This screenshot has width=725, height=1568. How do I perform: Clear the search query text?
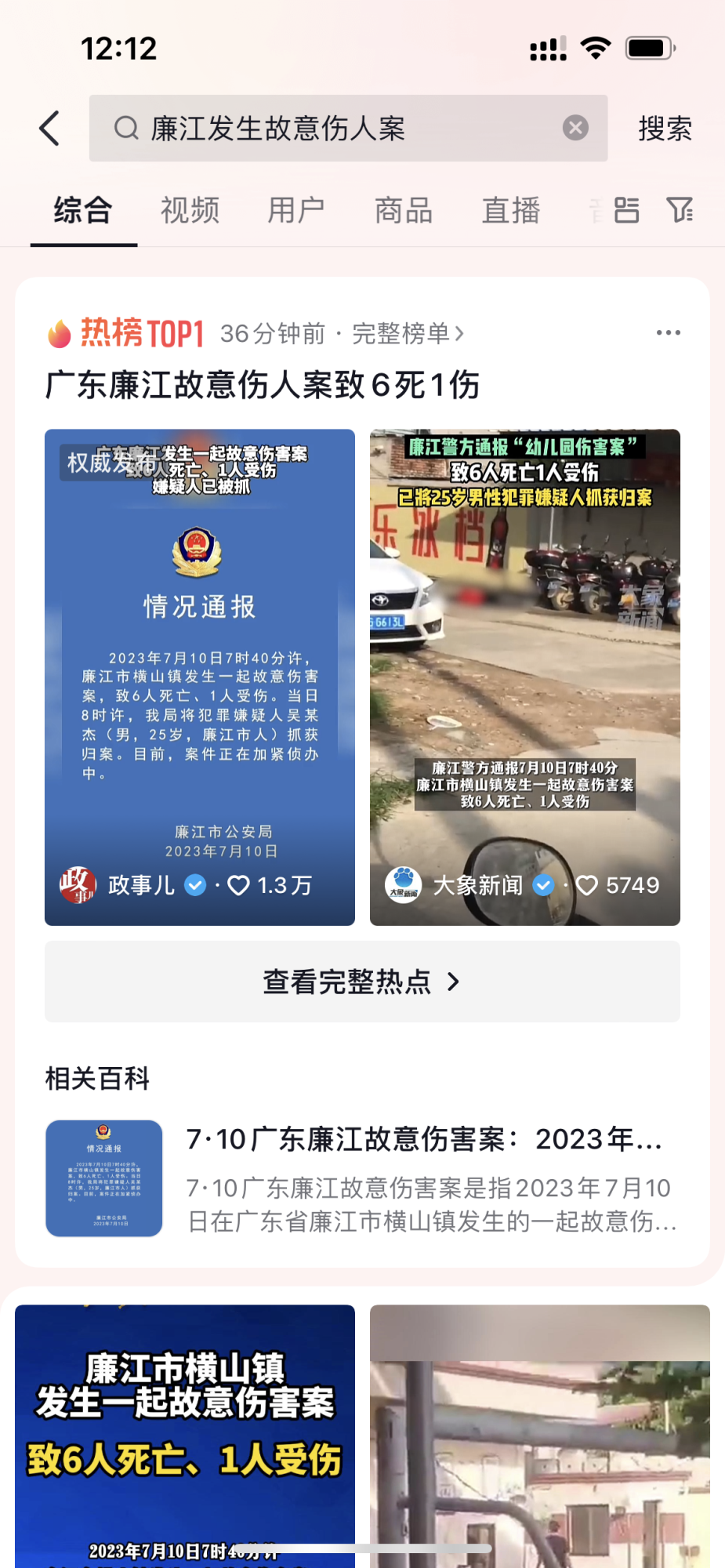click(x=575, y=128)
